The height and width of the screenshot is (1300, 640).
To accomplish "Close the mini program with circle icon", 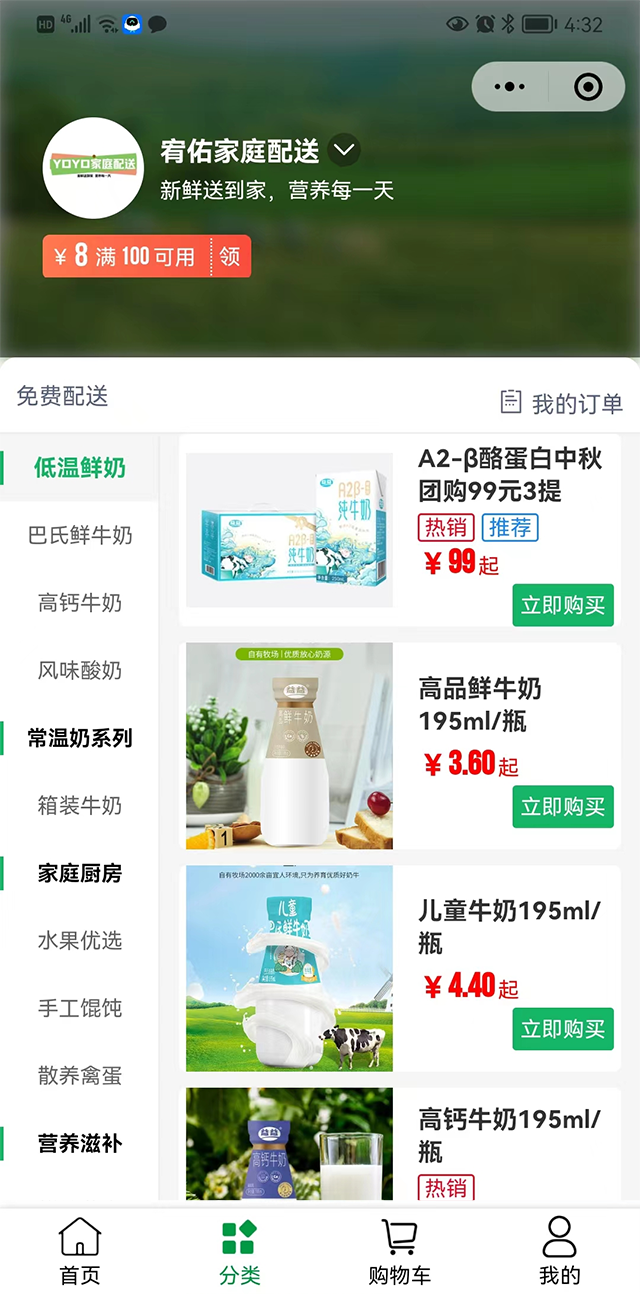I will point(588,87).
